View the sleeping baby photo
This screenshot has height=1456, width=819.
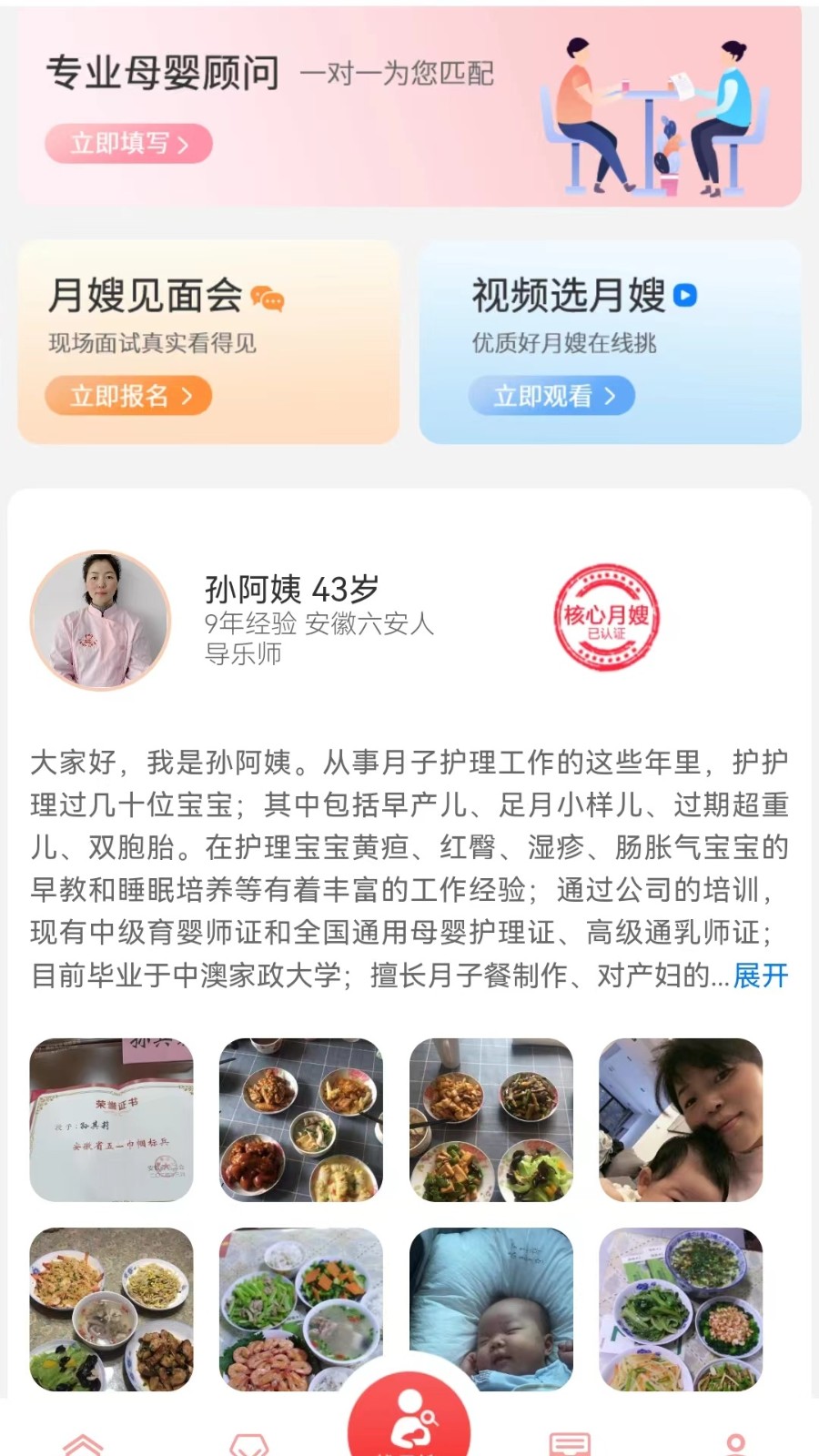[491, 1309]
